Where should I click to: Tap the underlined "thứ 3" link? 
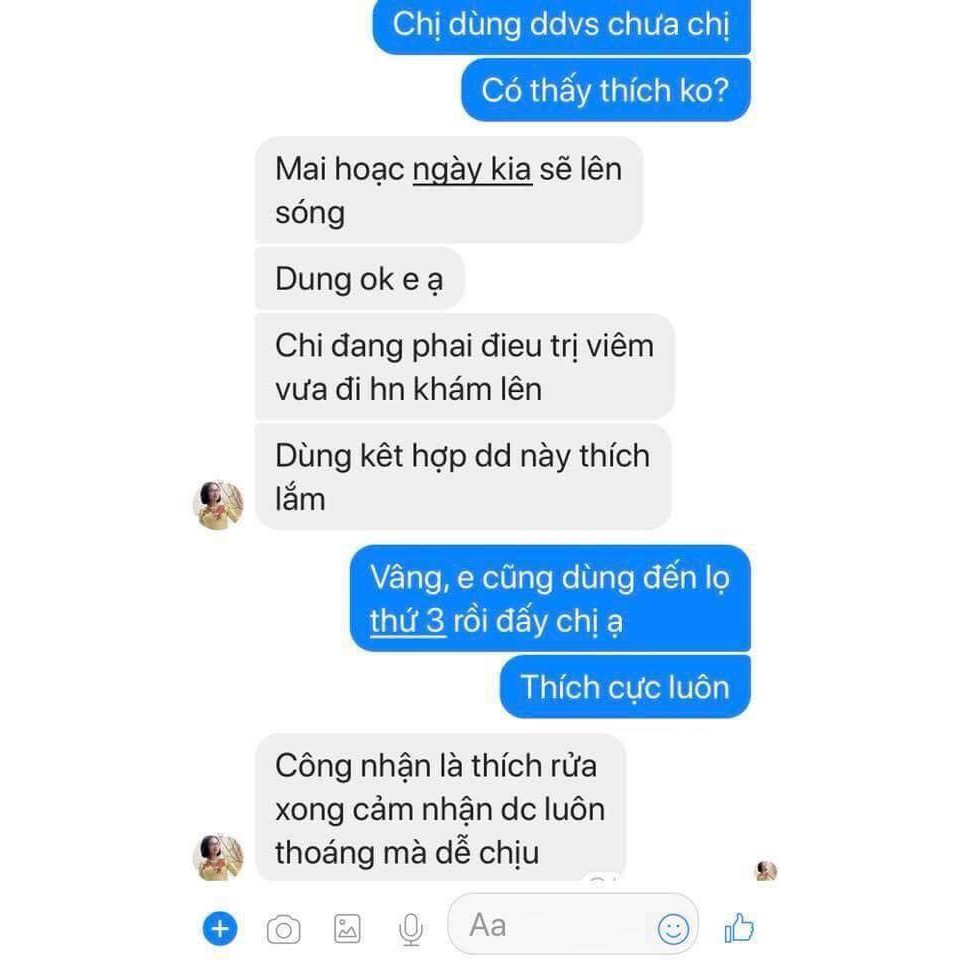click(x=407, y=621)
